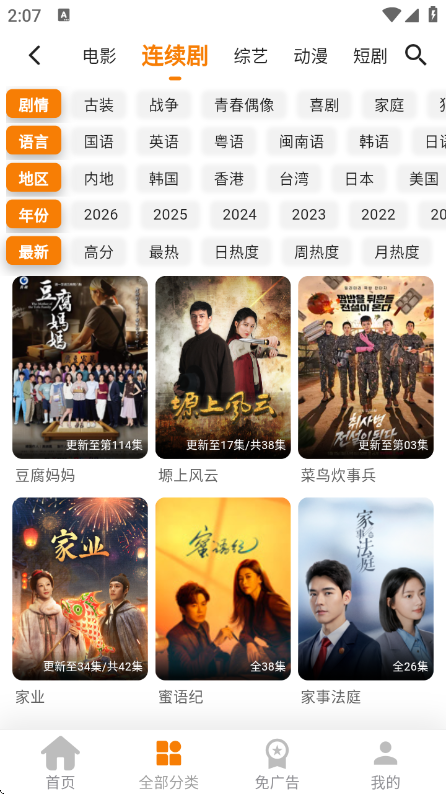Viewport: 446px width, 794px height.
Task: Sort by 高分
Action: (x=99, y=252)
